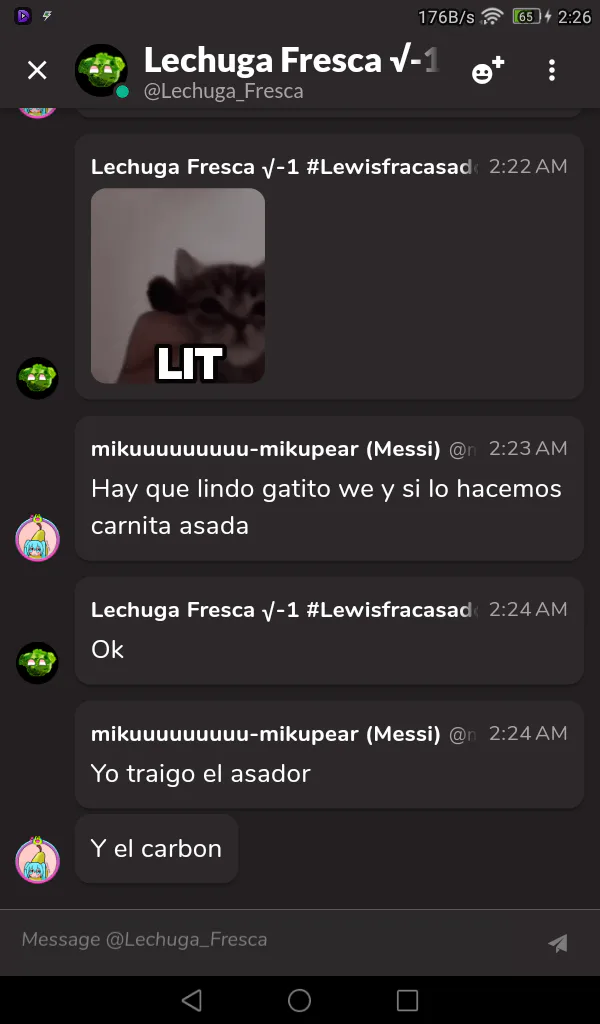
Task: Tap the add reaction emoji icon
Action: point(487,70)
